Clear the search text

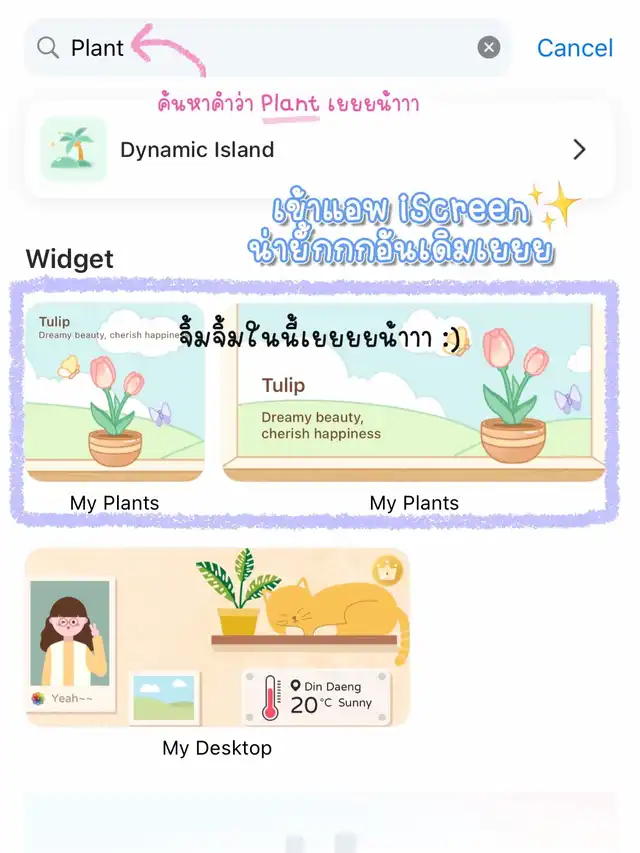click(488, 48)
